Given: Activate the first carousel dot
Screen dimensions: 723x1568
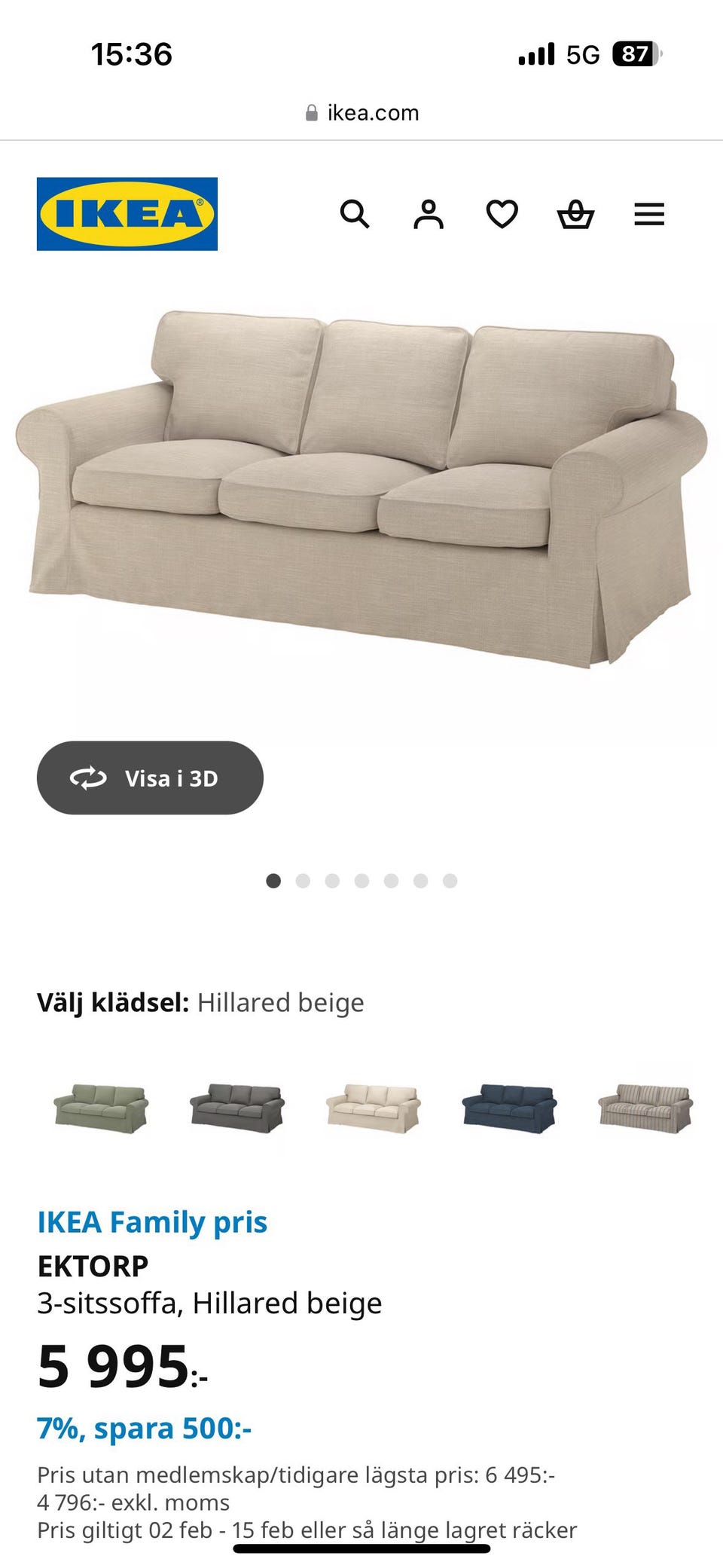Looking at the screenshot, I should point(273,880).
